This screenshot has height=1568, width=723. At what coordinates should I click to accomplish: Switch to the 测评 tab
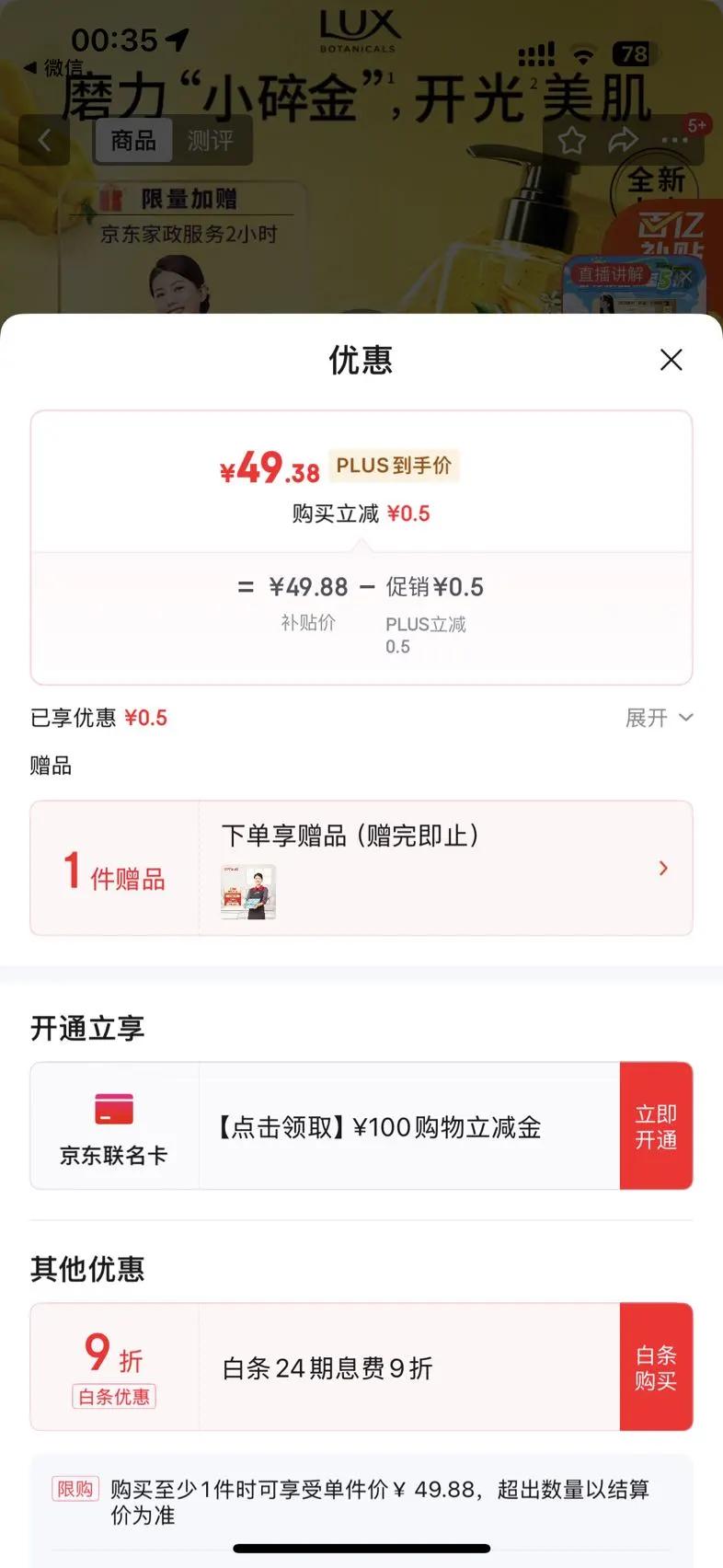tap(211, 141)
